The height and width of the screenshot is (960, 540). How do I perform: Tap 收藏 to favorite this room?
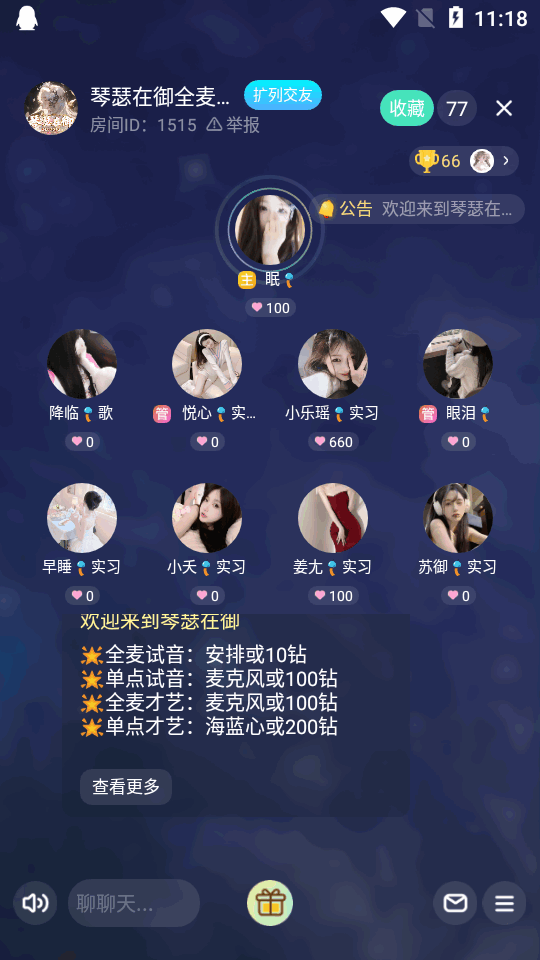[407, 108]
